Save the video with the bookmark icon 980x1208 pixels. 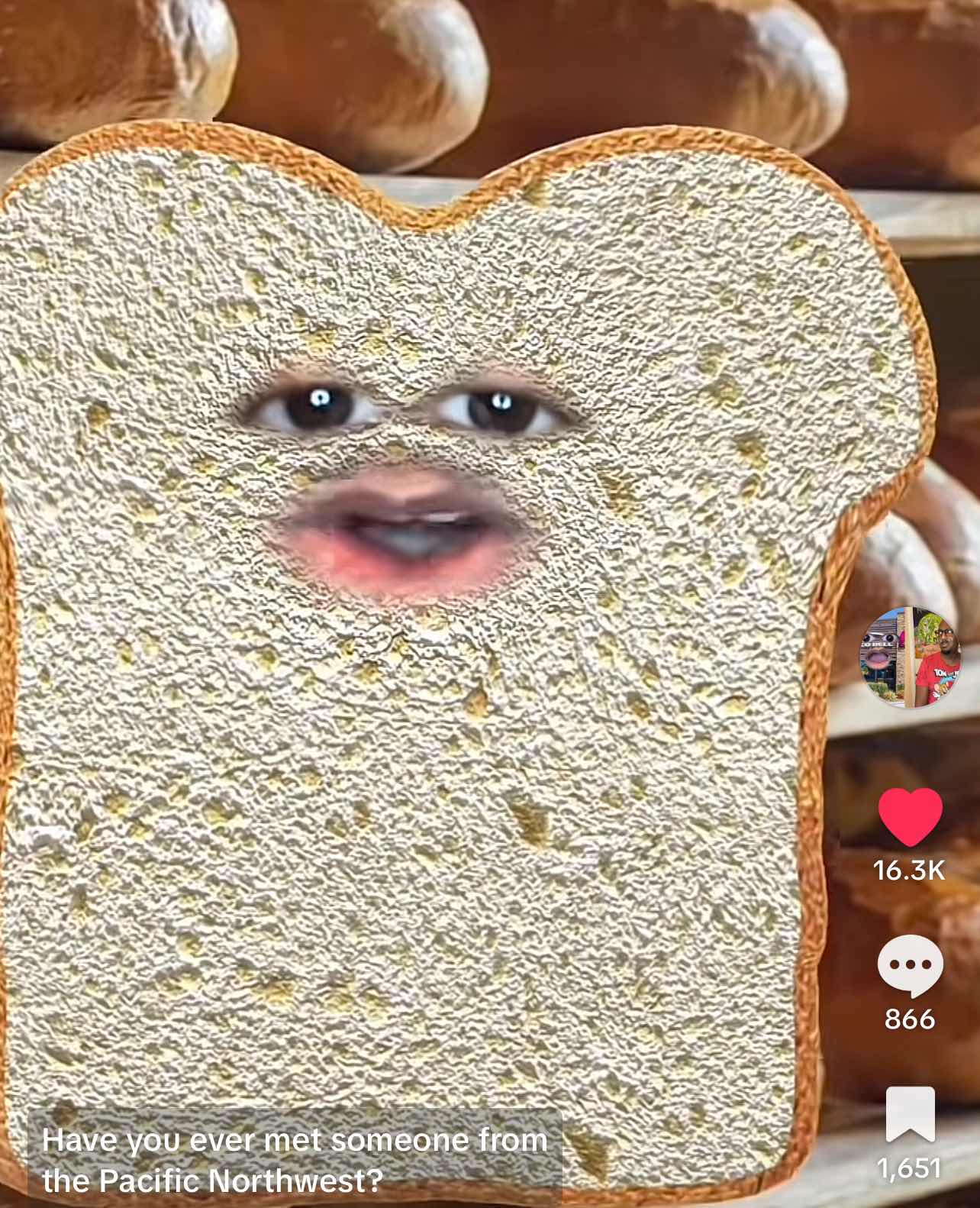pyautogui.click(x=910, y=1114)
